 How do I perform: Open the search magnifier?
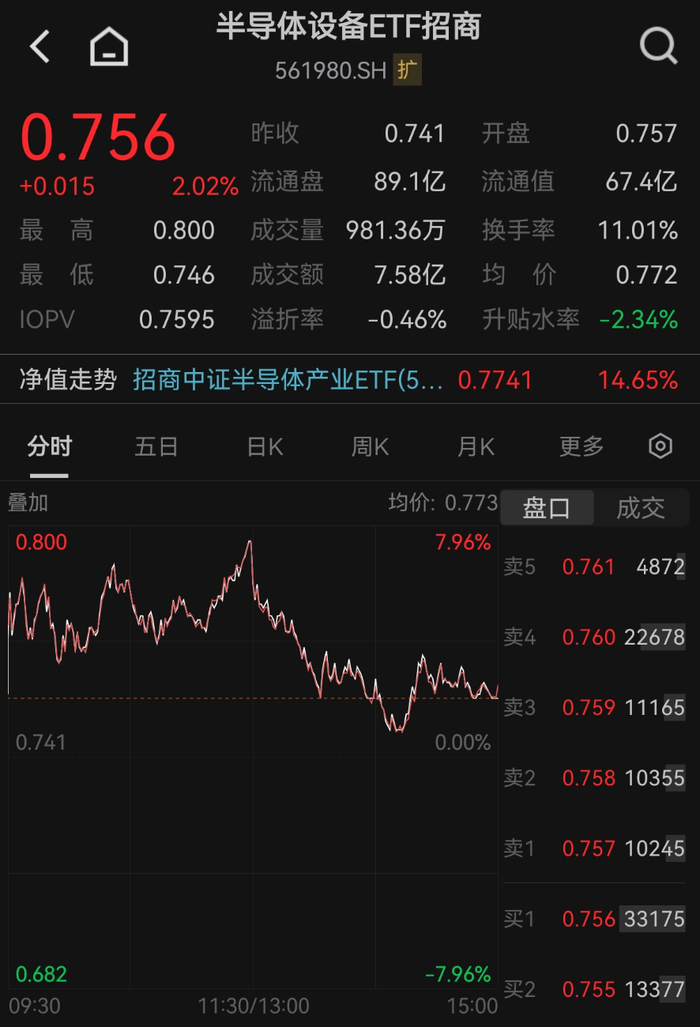click(x=658, y=46)
